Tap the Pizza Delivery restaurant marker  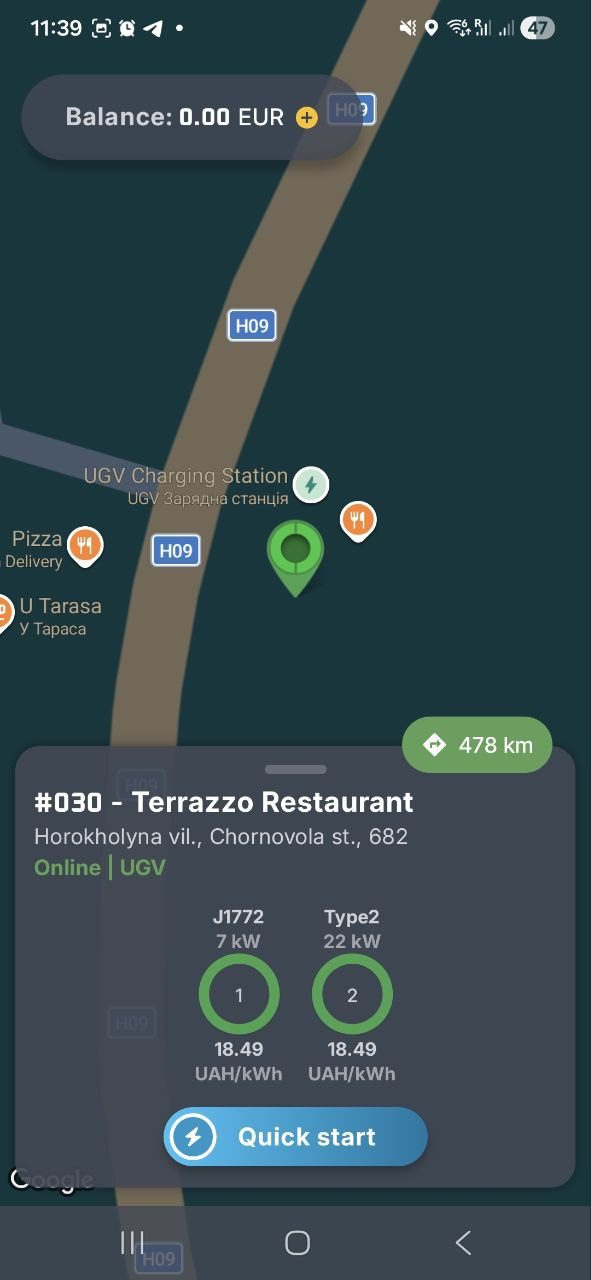(86, 546)
